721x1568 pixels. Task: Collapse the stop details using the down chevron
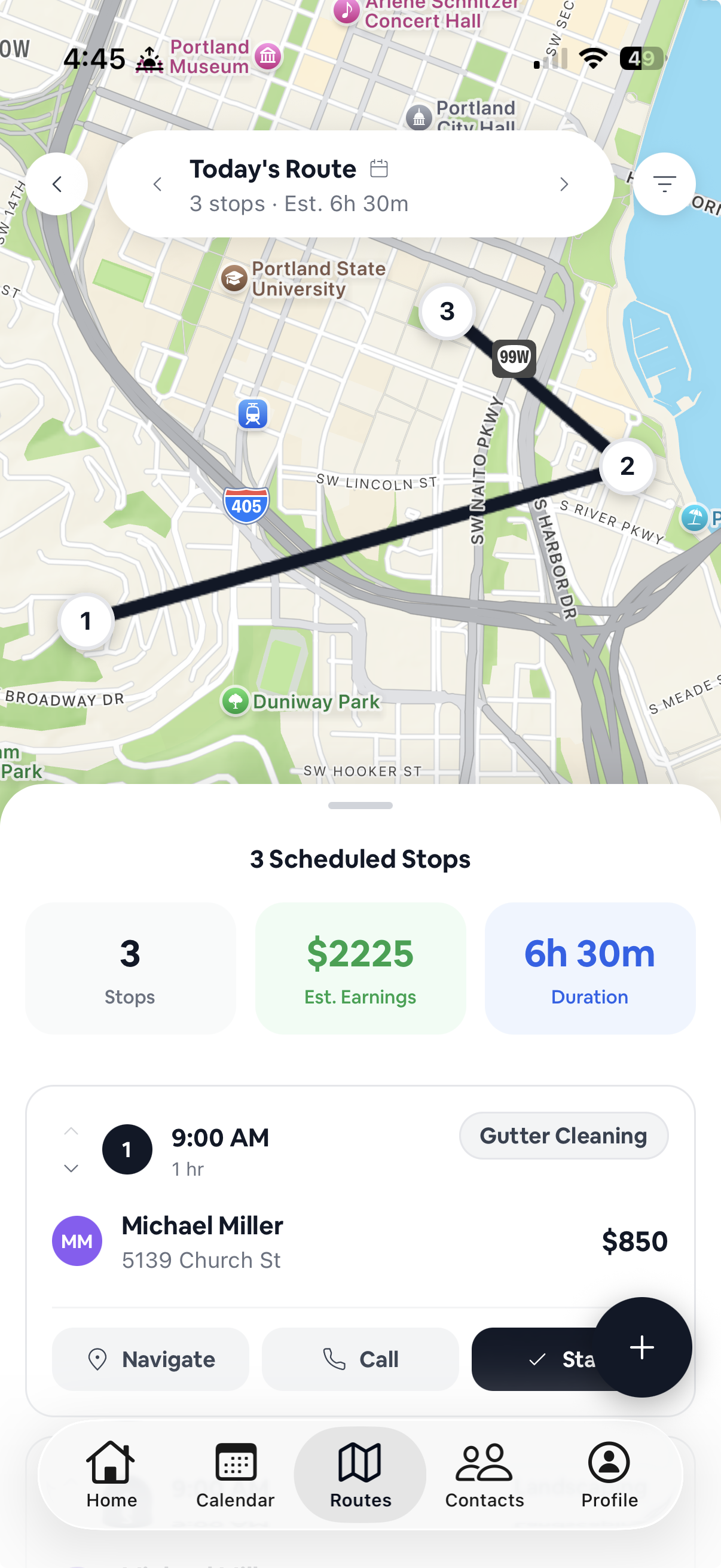pos(71,1168)
